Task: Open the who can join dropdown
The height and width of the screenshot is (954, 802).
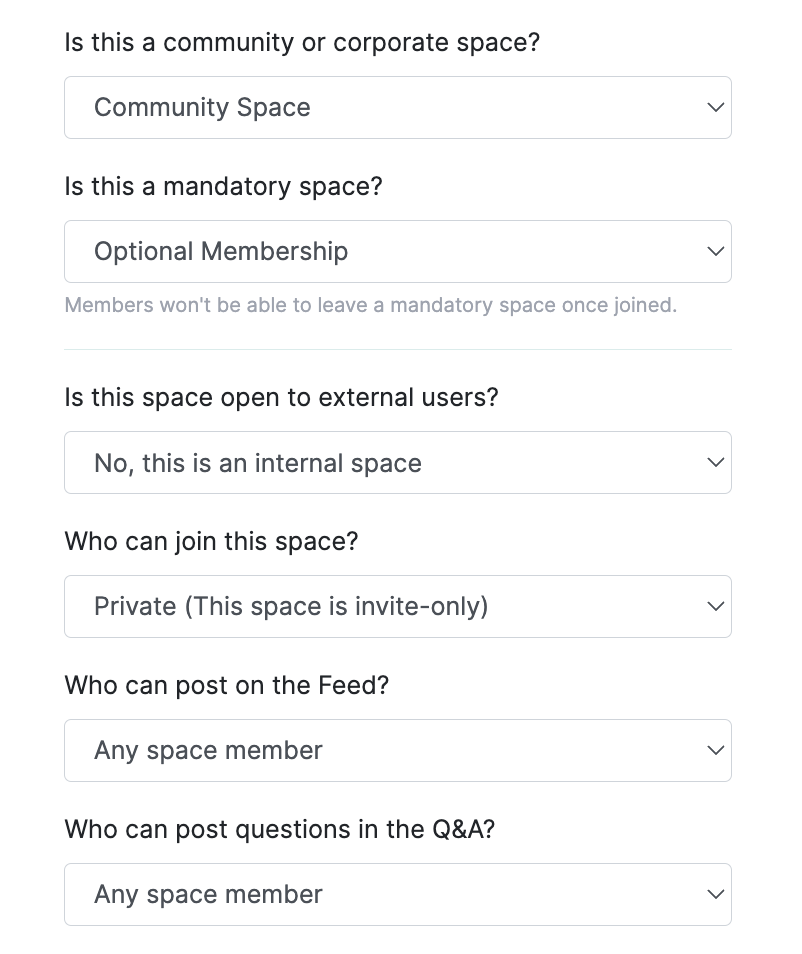Action: point(398,606)
